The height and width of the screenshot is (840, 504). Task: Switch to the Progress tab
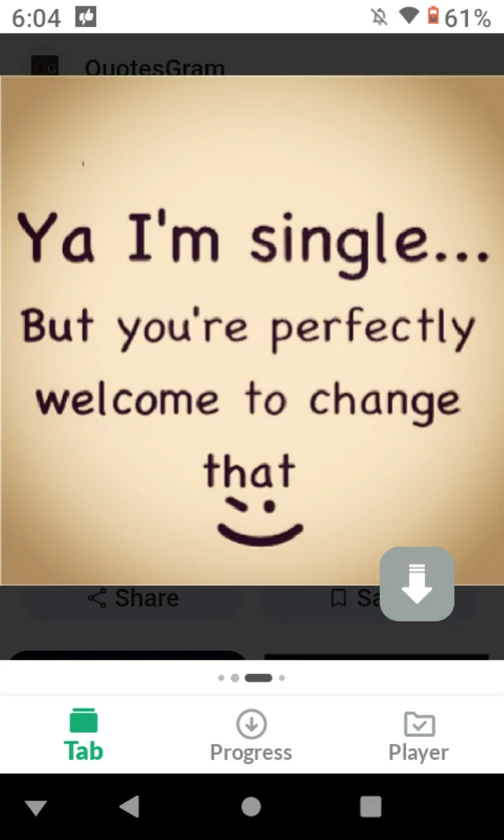(x=251, y=735)
